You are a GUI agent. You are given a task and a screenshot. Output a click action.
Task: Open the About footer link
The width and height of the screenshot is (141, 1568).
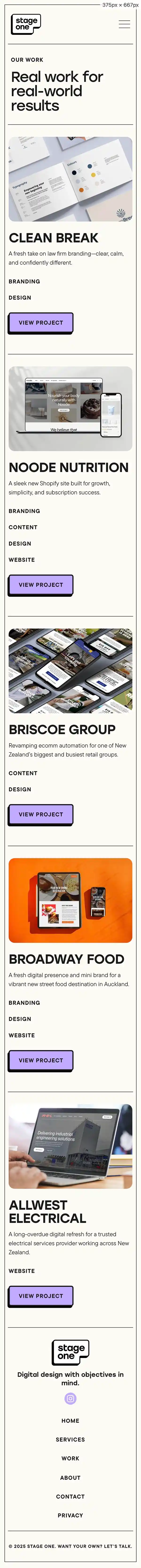(x=70, y=1477)
